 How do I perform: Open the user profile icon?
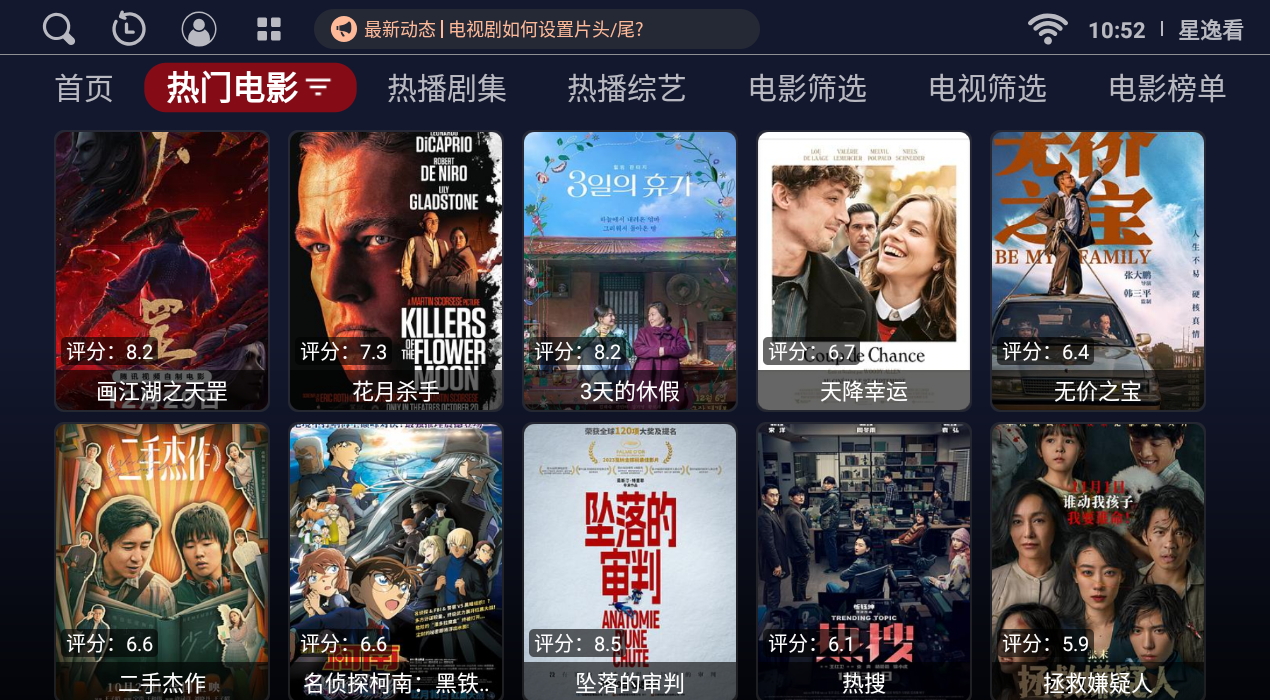pos(199,29)
